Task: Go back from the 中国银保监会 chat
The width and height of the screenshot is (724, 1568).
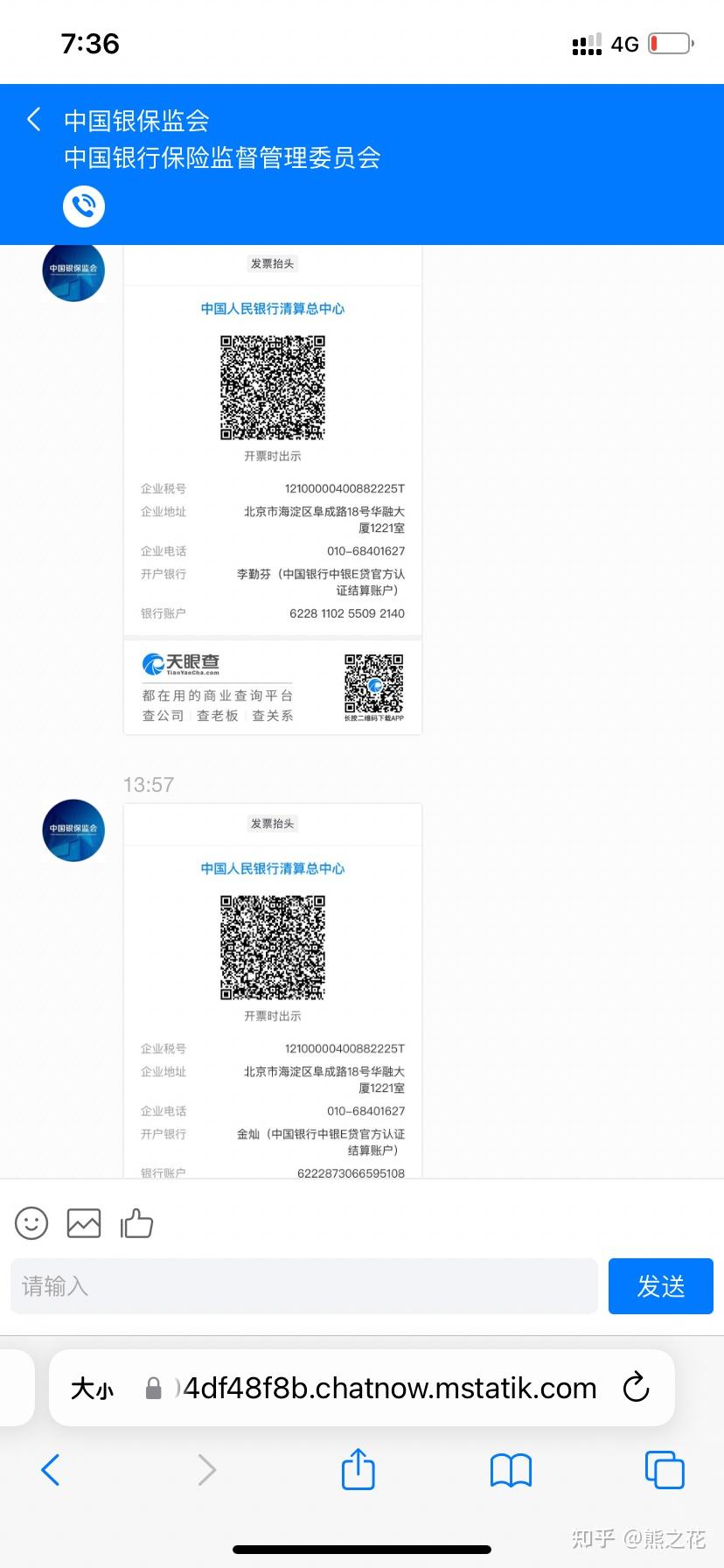Action: click(x=34, y=120)
